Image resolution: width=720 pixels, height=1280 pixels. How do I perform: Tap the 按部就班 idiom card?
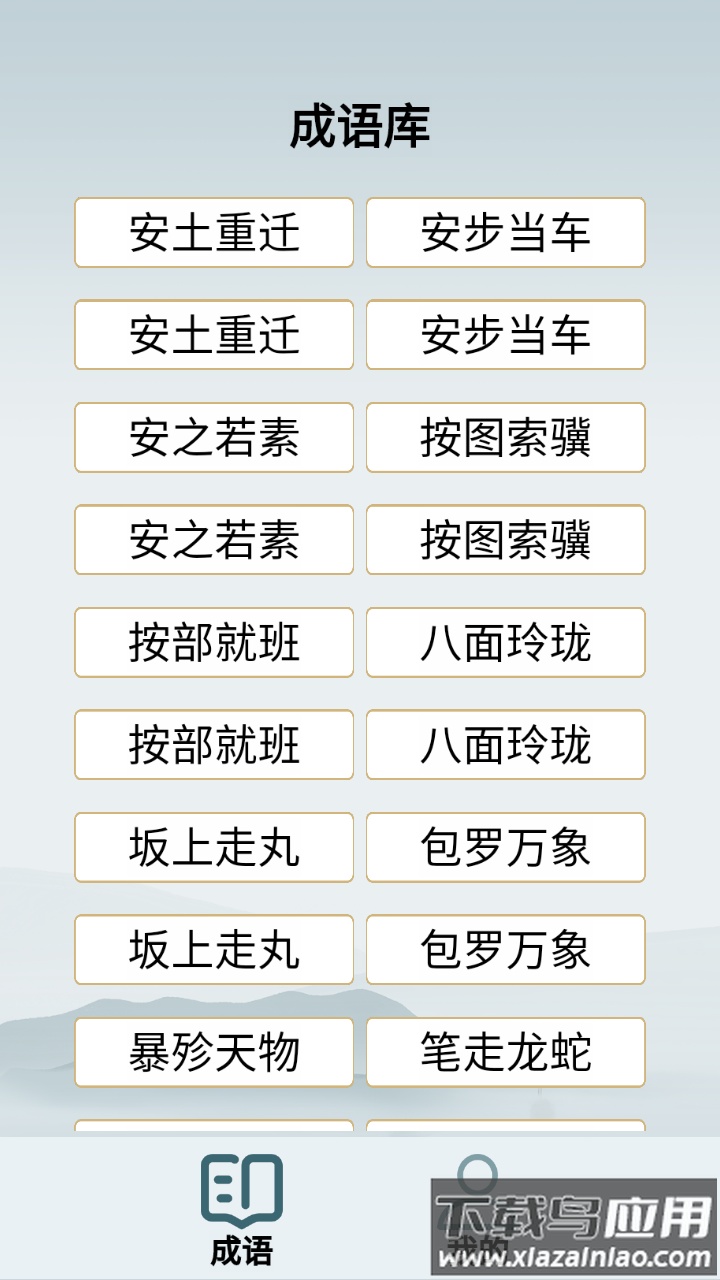pyautogui.click(x=213, y=643)
